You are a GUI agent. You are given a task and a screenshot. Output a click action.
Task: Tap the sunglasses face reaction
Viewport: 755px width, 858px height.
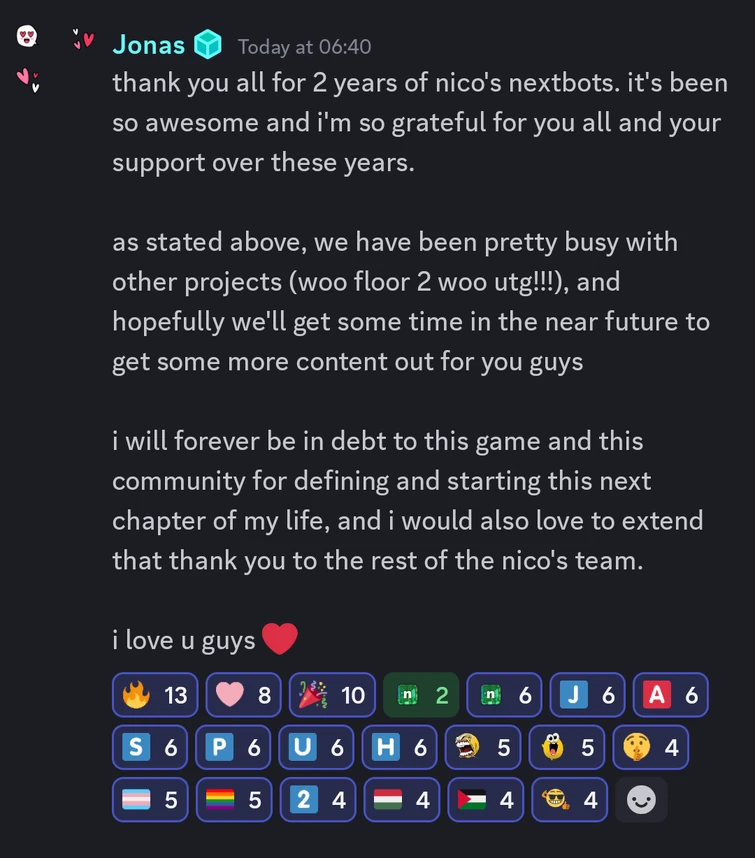tap(568, 800)
